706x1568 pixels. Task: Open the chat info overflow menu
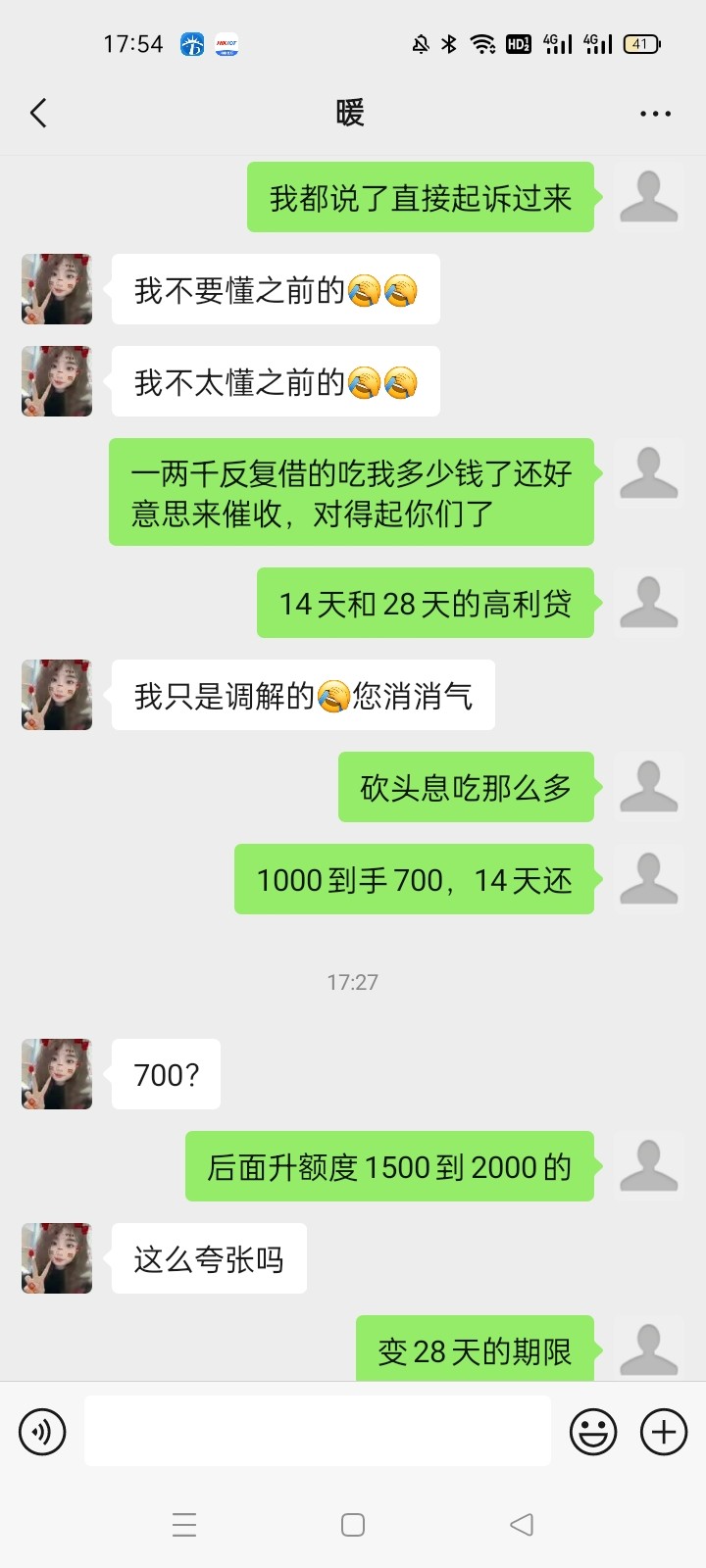(655, 114)
